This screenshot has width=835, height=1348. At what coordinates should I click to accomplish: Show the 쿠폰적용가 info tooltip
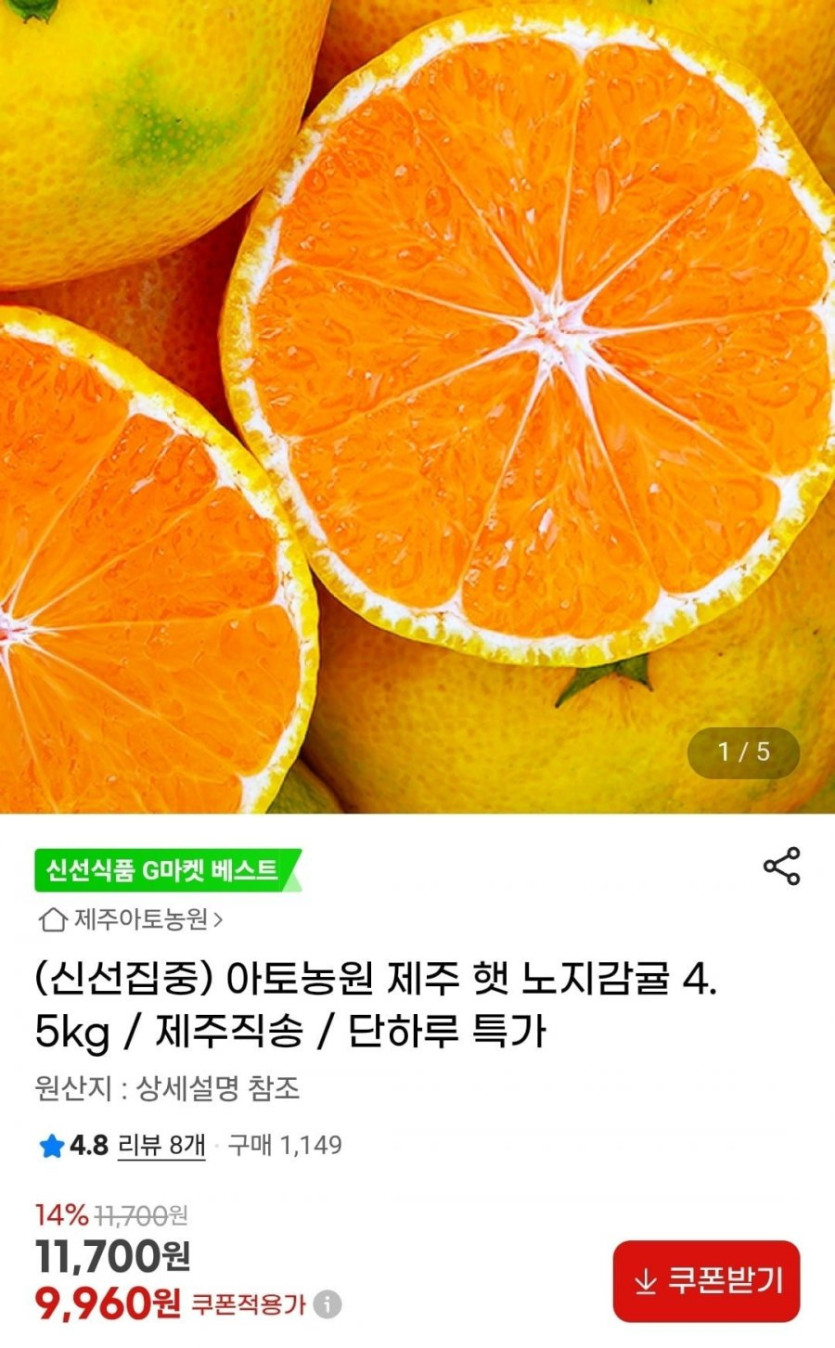click(x=327, y=1305)
